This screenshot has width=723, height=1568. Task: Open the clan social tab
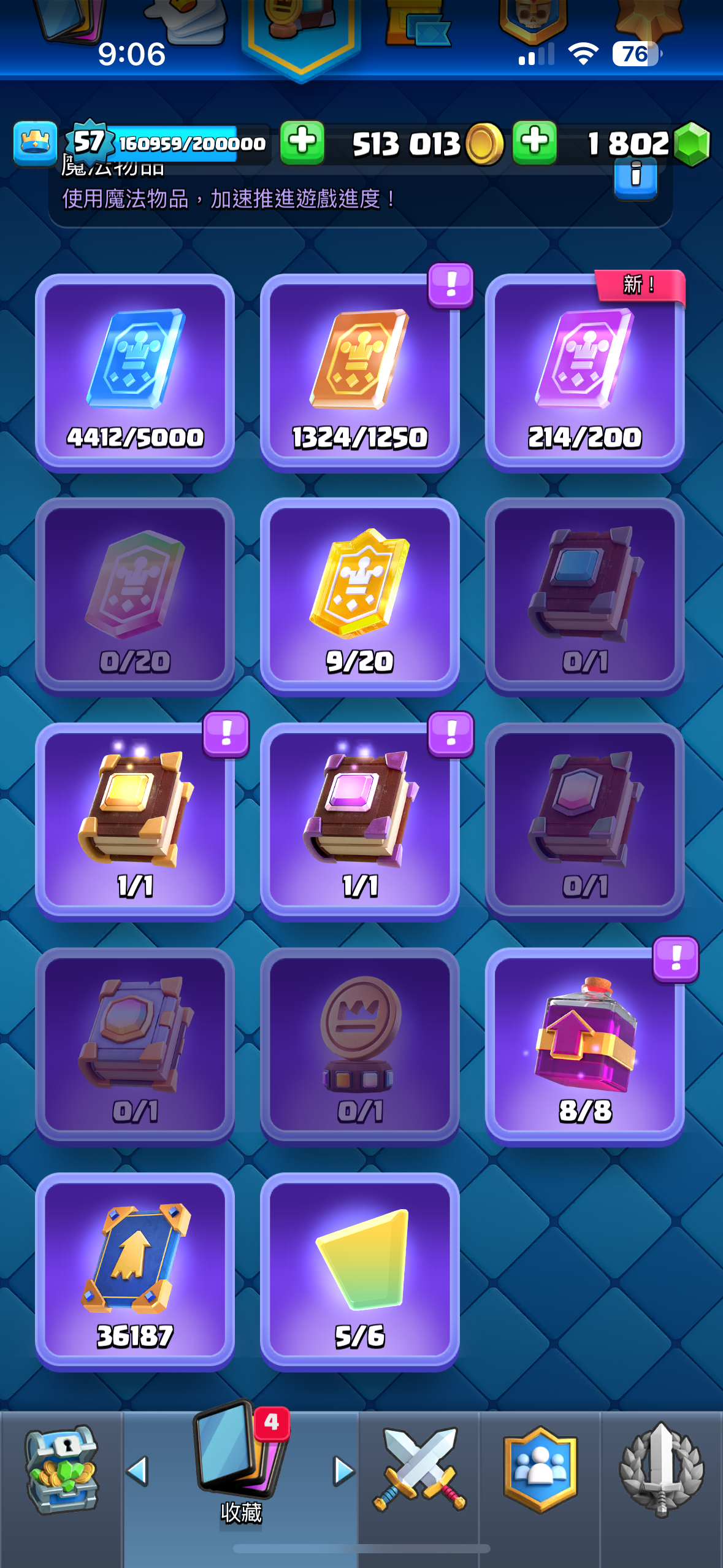tap(540, 1470)
